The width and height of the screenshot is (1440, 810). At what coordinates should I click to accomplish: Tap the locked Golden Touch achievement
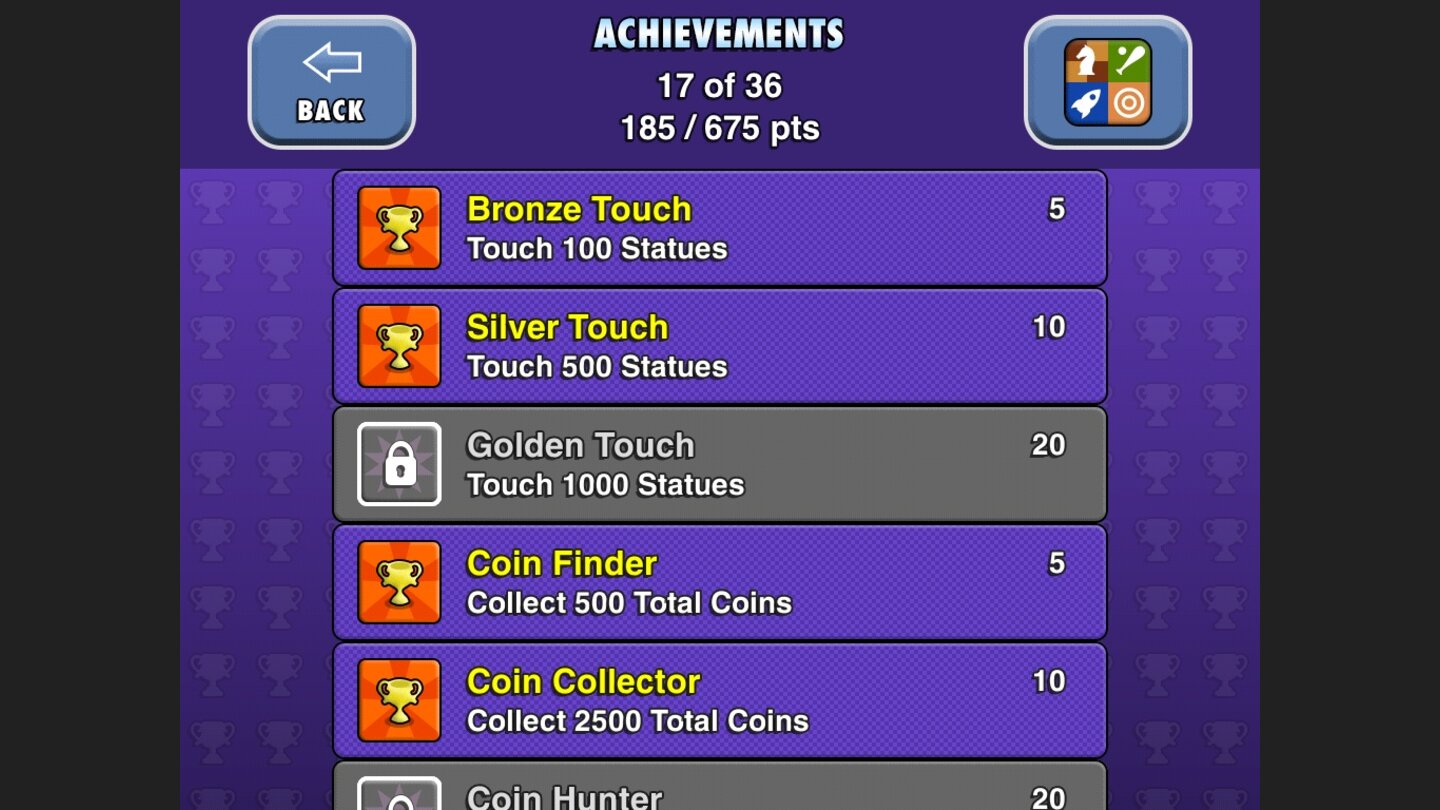click(719, 464)
